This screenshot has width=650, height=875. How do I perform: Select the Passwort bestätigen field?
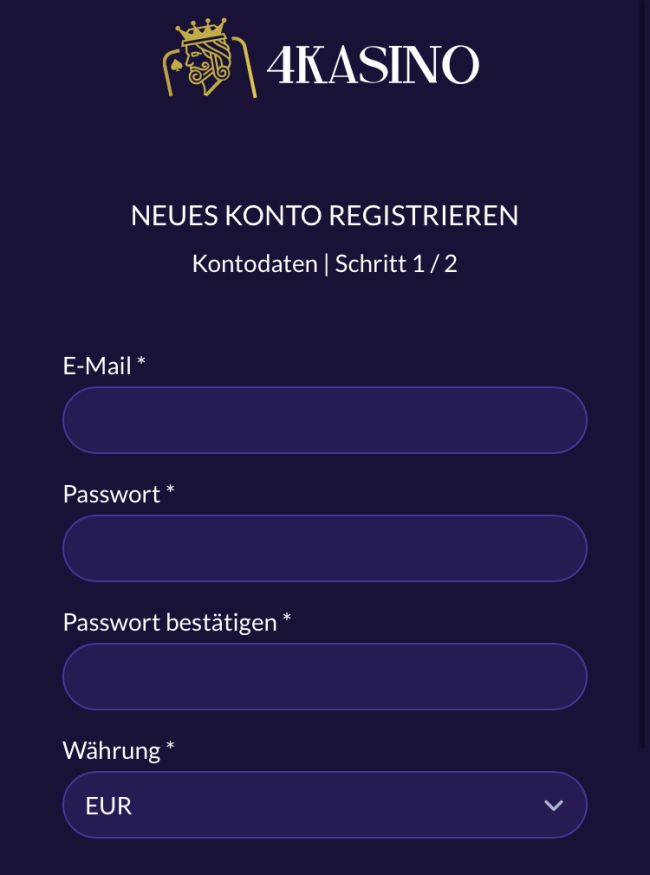[x=324, y=676]
